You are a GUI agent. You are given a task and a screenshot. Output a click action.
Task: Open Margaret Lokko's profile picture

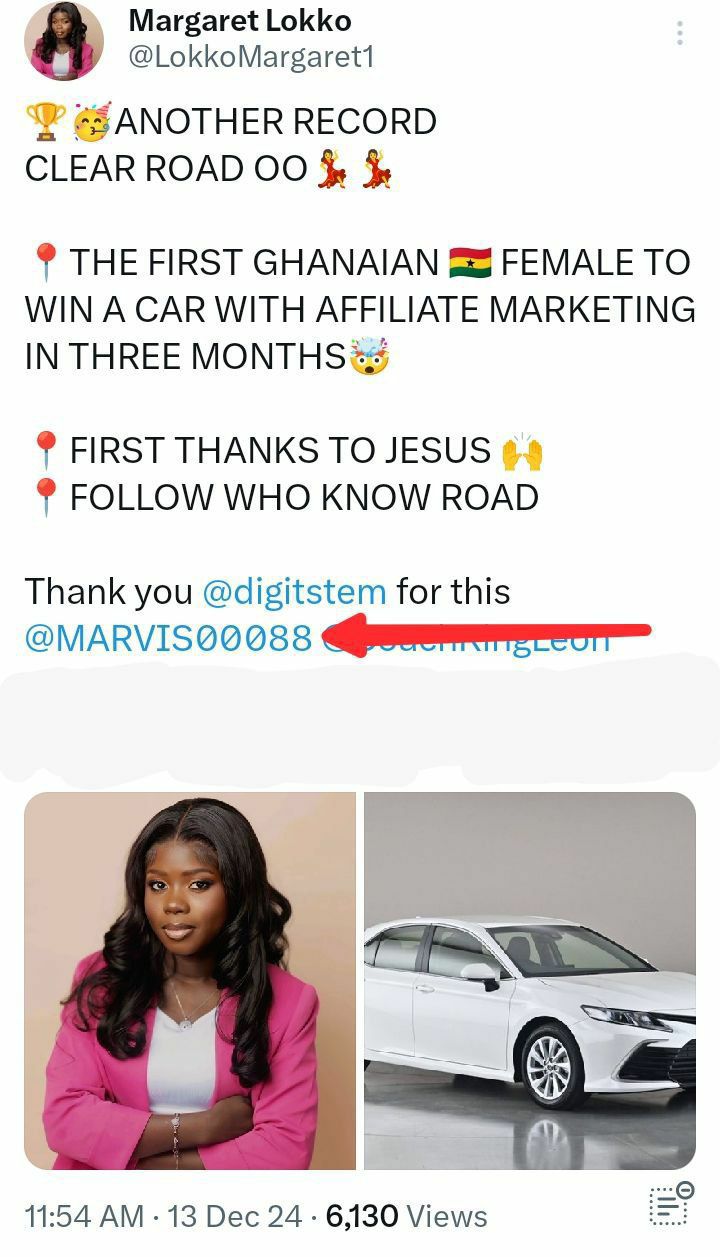click(63, 41)
